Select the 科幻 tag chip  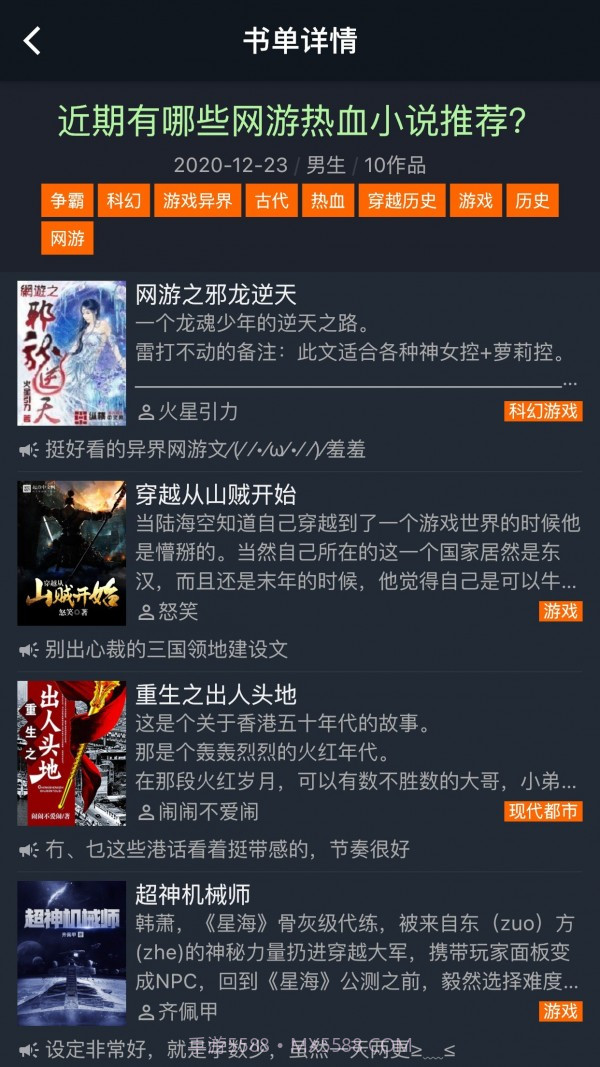pyautogui.click(x=123, y=200)
